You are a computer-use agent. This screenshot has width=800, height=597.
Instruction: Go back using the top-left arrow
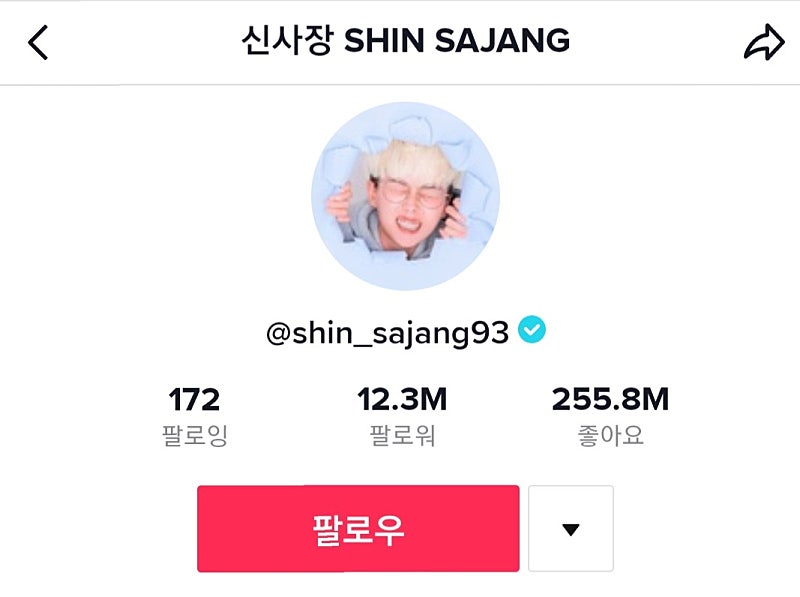38,42
